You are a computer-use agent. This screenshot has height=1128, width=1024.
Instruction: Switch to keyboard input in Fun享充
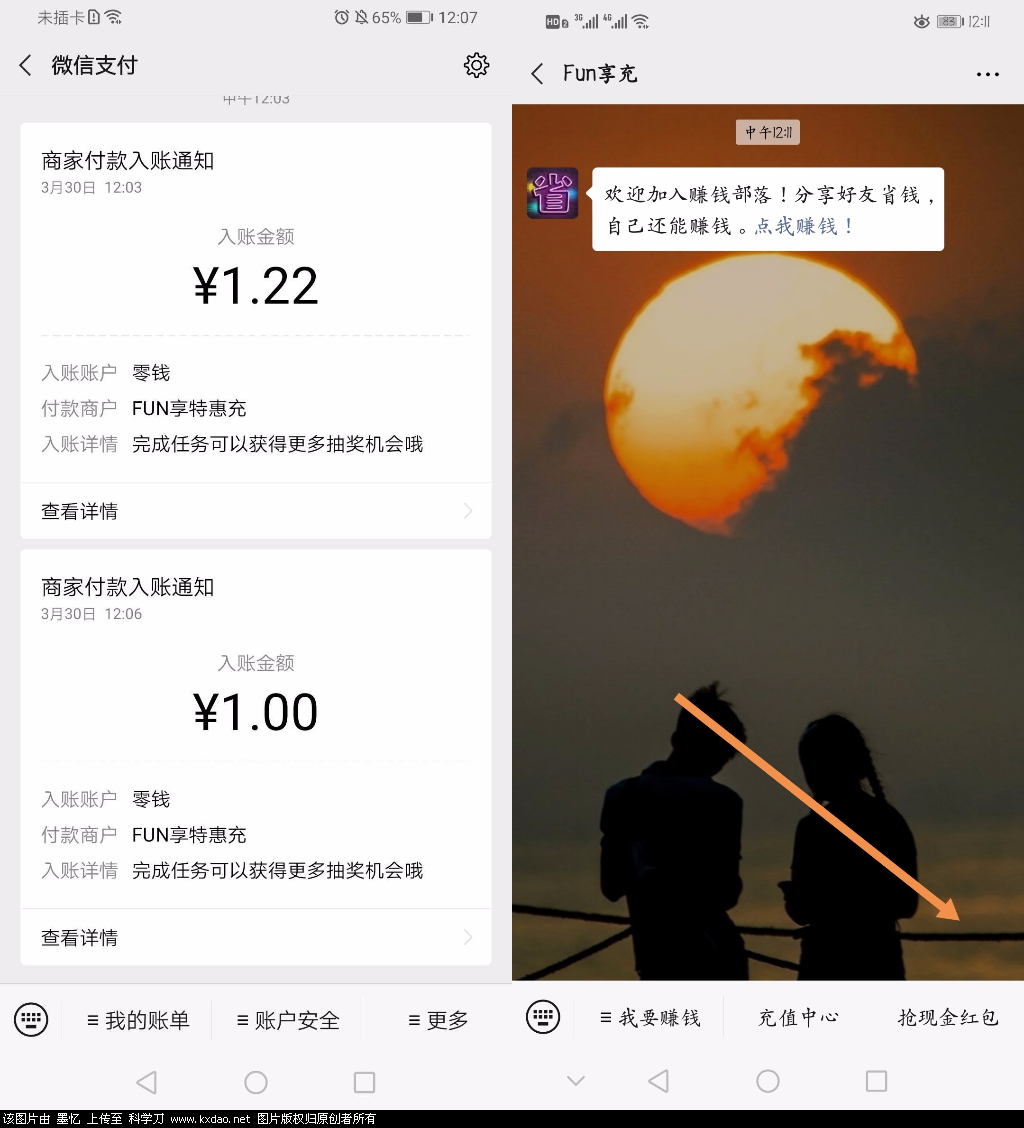point(543,1018)
